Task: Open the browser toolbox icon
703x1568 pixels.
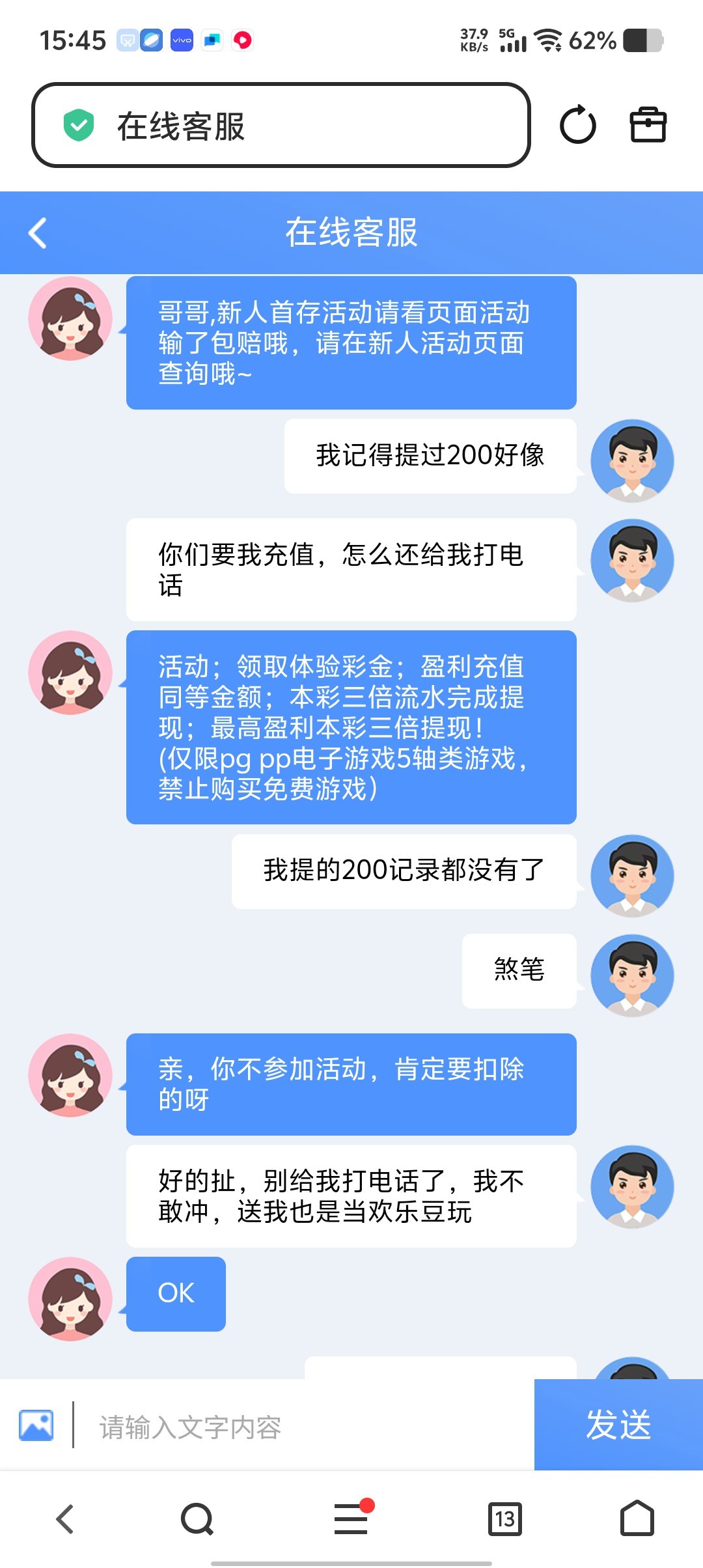Action: (x=648, y=125)
